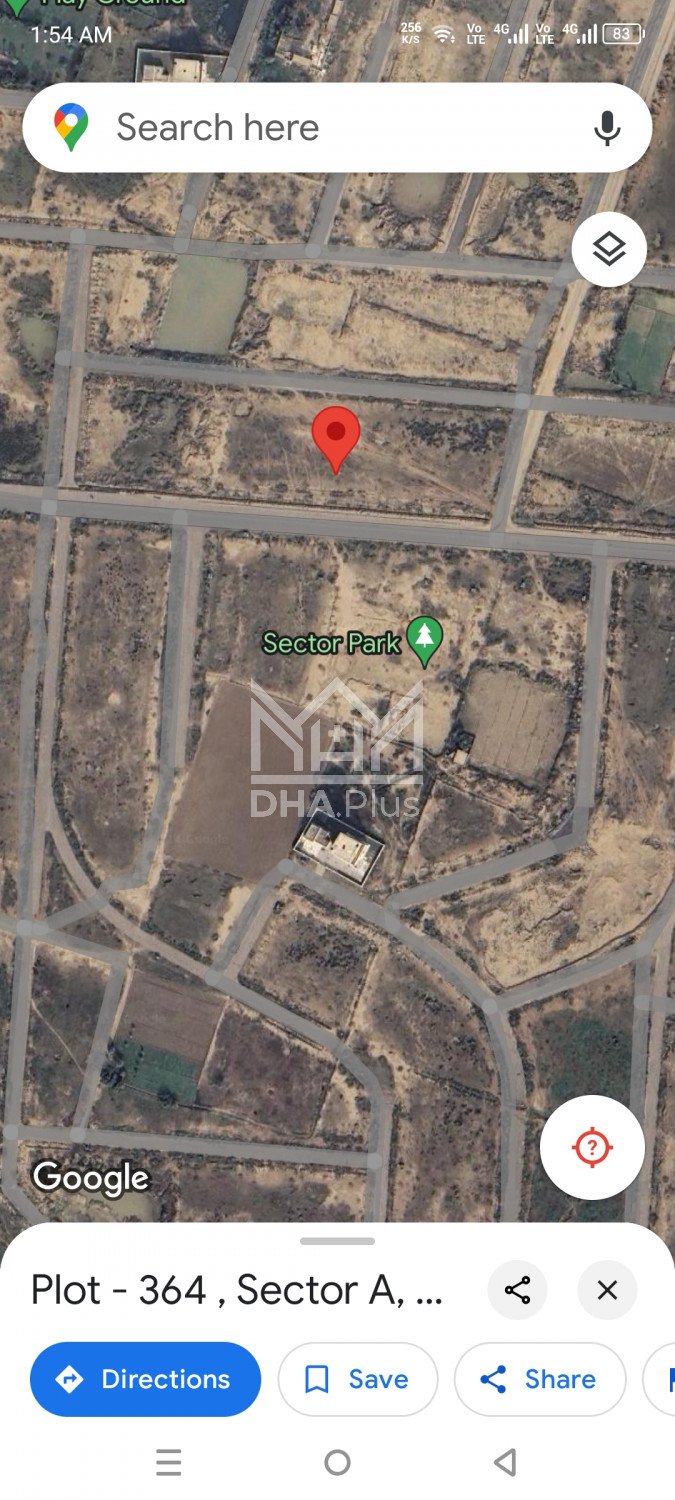Go to the home screen
Image resolution: width=675 pixels, height=1500 pixels.
338,1463
